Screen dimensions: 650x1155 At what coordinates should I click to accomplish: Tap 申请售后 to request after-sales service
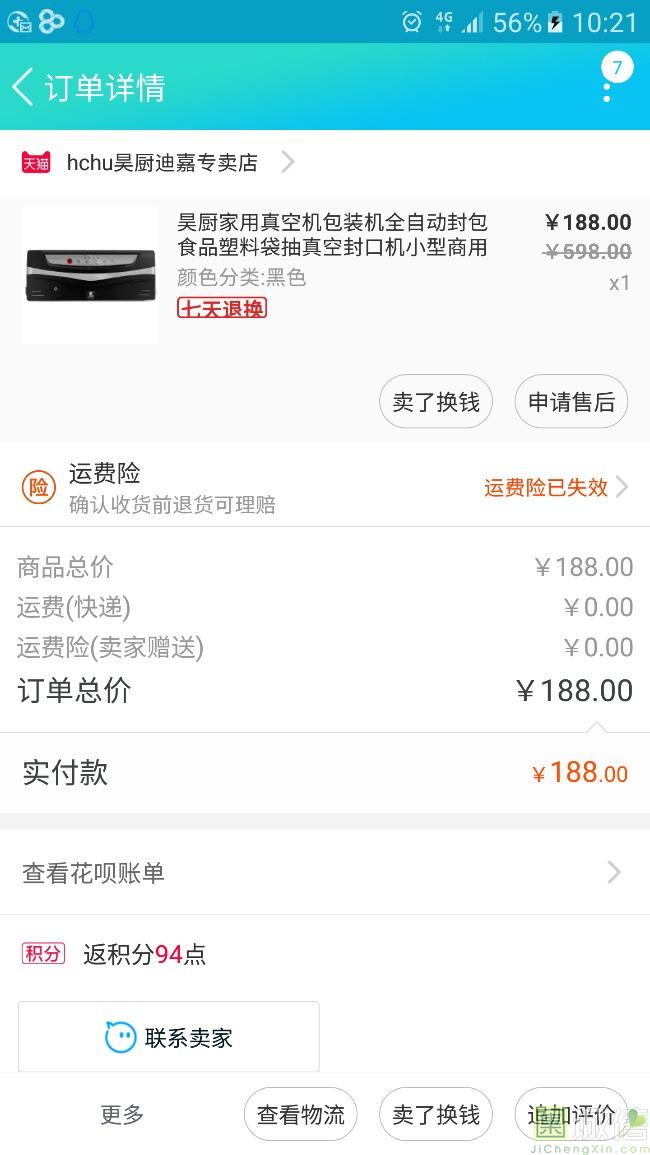point(571,402)
